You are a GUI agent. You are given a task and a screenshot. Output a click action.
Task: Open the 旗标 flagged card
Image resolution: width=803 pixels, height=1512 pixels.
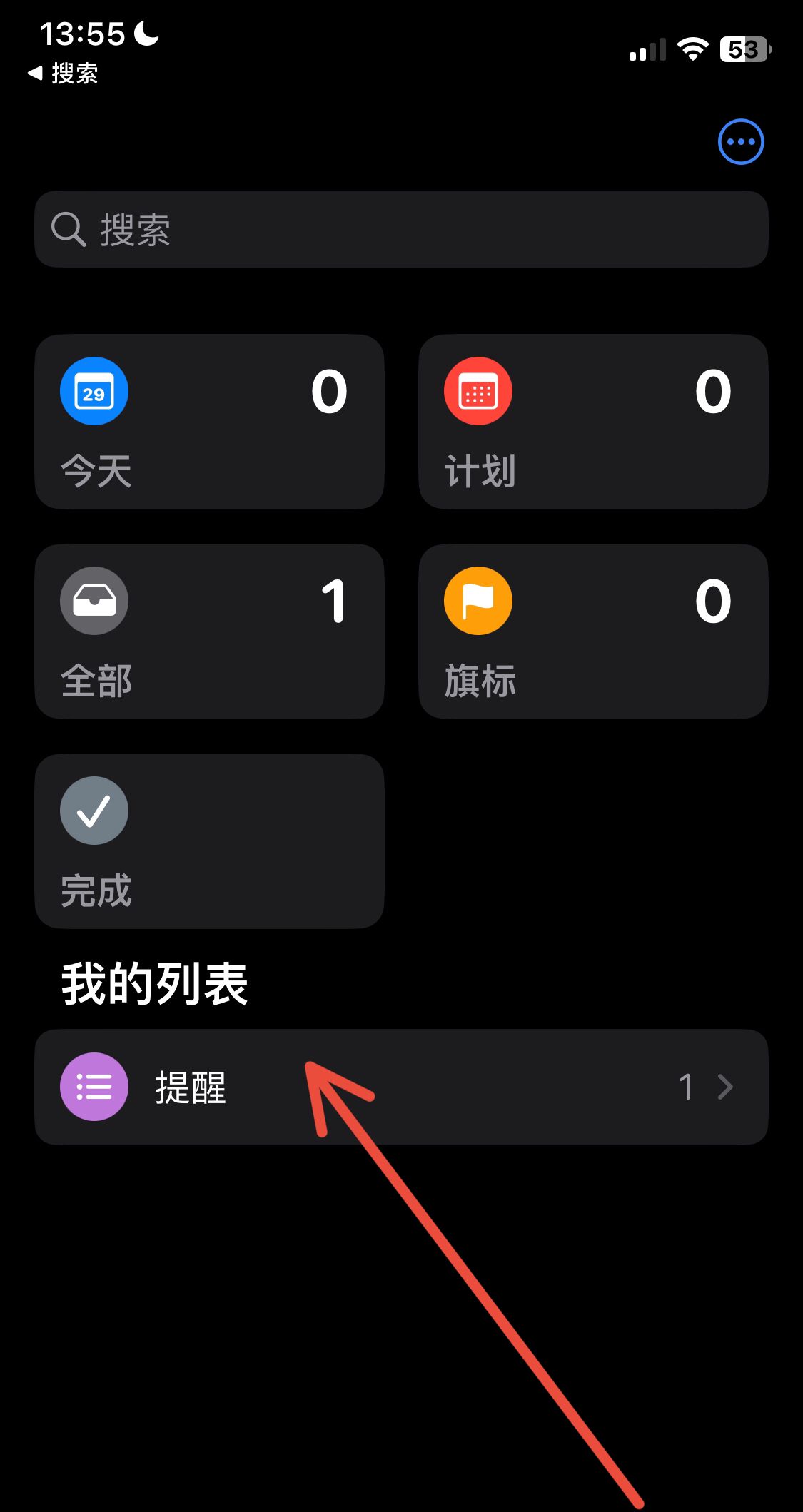593,631
